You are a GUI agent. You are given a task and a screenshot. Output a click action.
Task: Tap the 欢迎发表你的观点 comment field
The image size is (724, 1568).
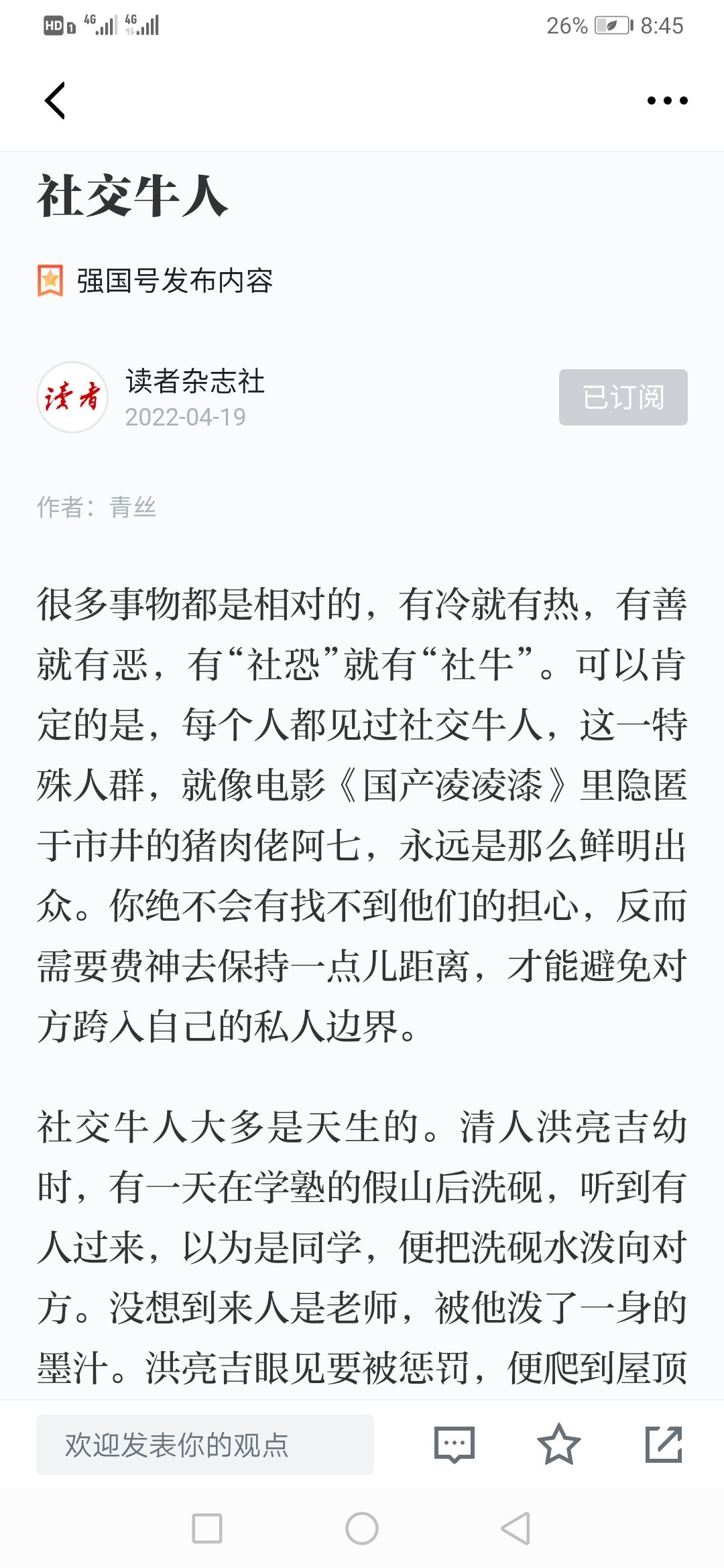click(204, 1445)
